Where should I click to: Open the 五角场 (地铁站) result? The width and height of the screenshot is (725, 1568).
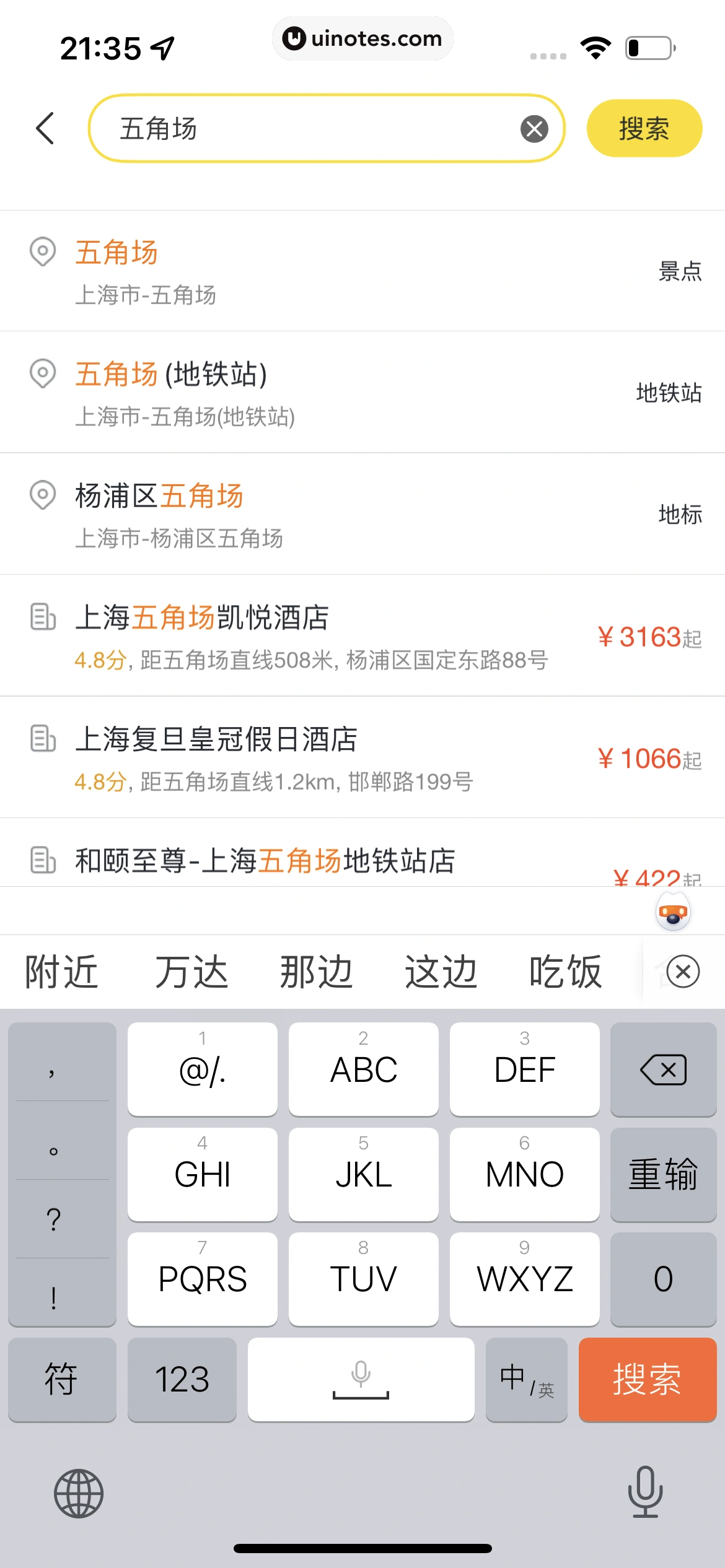[x=362, y=393]
